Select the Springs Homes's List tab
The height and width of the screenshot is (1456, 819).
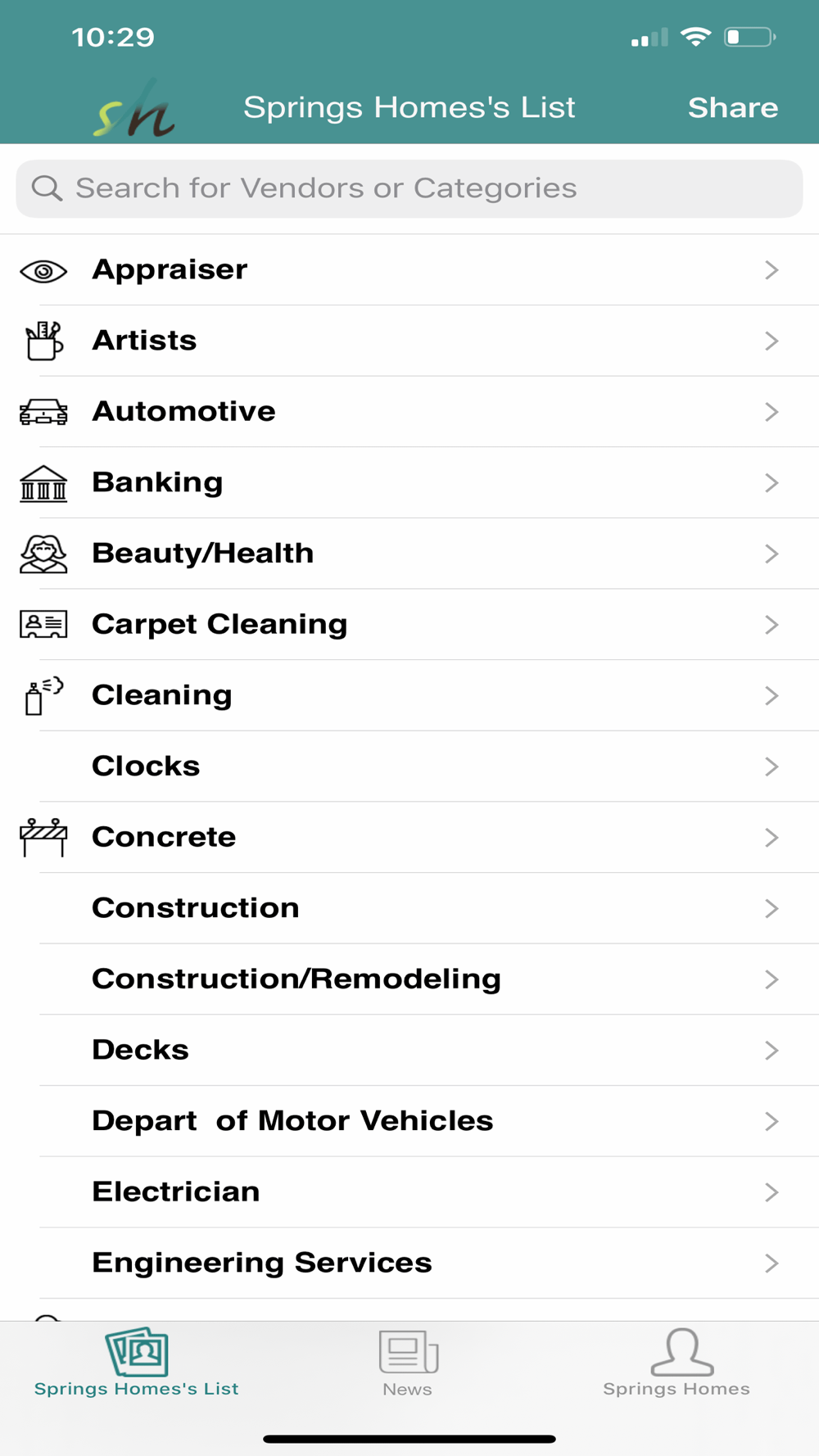point(137,1363)
